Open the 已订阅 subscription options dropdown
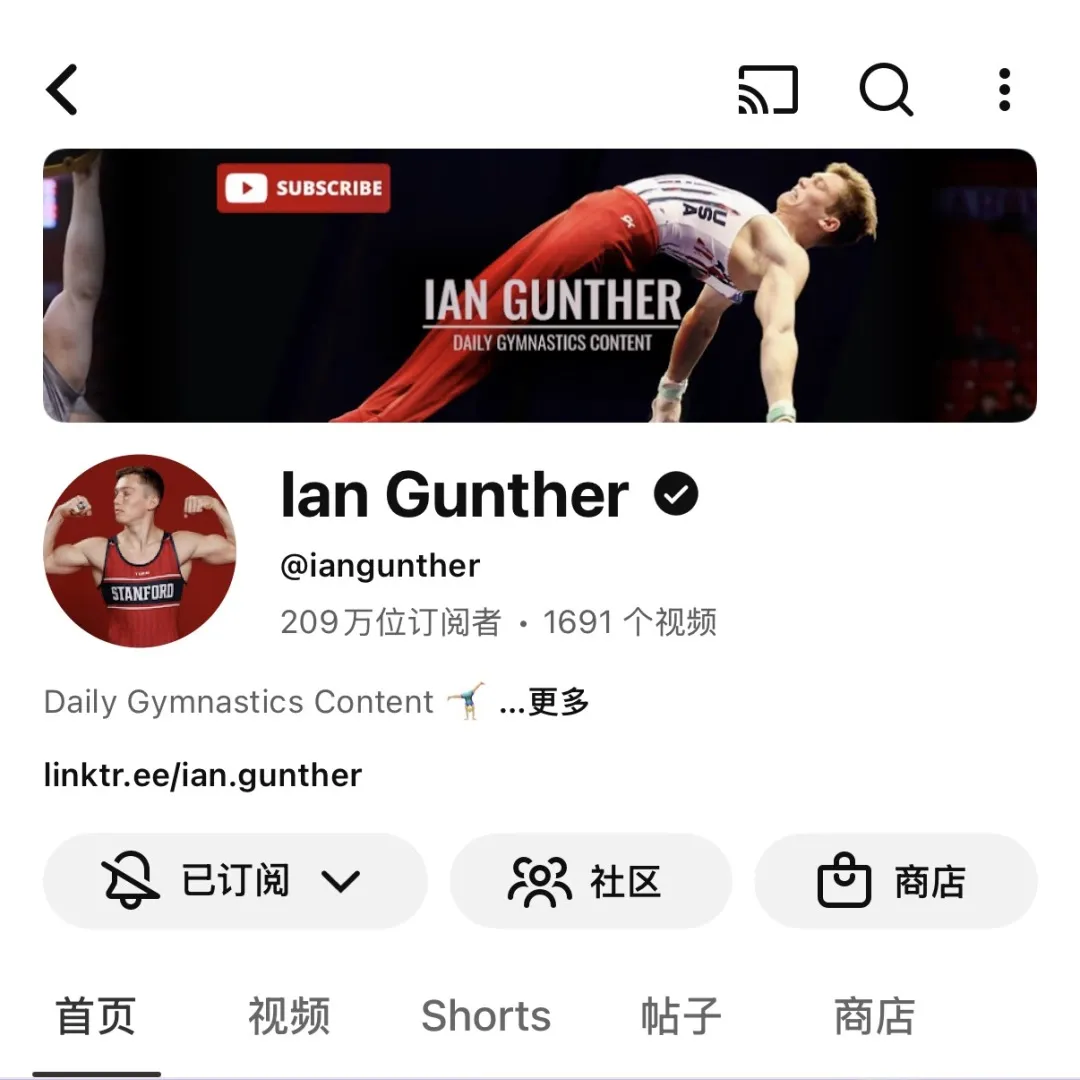 tap(235, 881)
